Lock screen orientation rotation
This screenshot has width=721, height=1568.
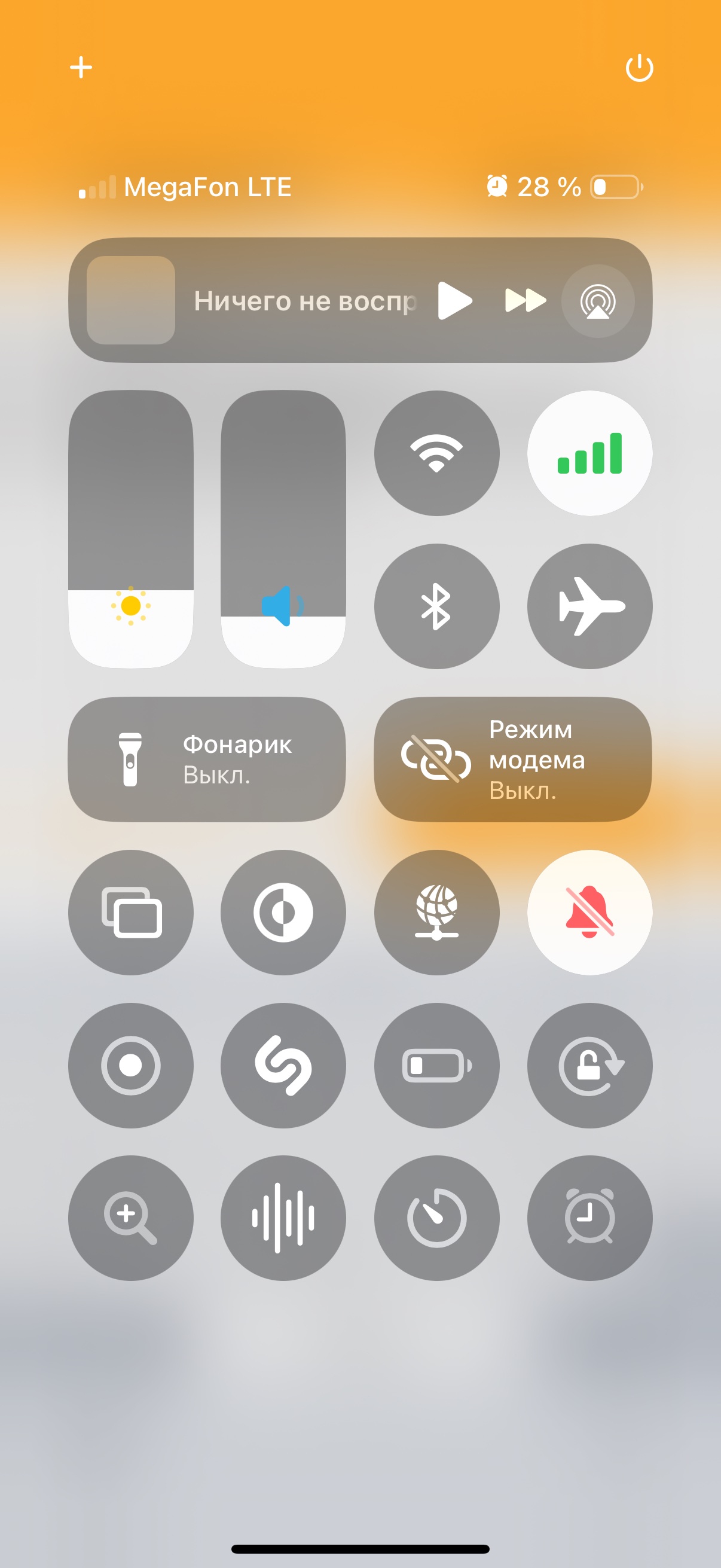coord(589,1066)
